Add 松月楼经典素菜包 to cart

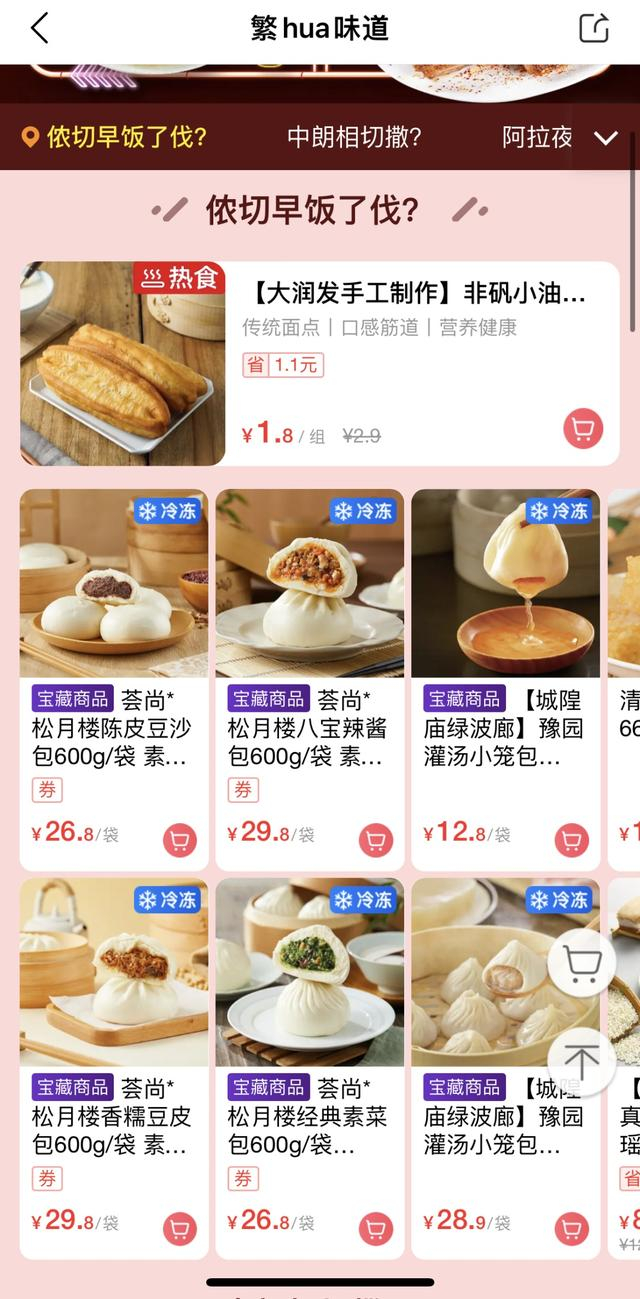click(376, 1228)
